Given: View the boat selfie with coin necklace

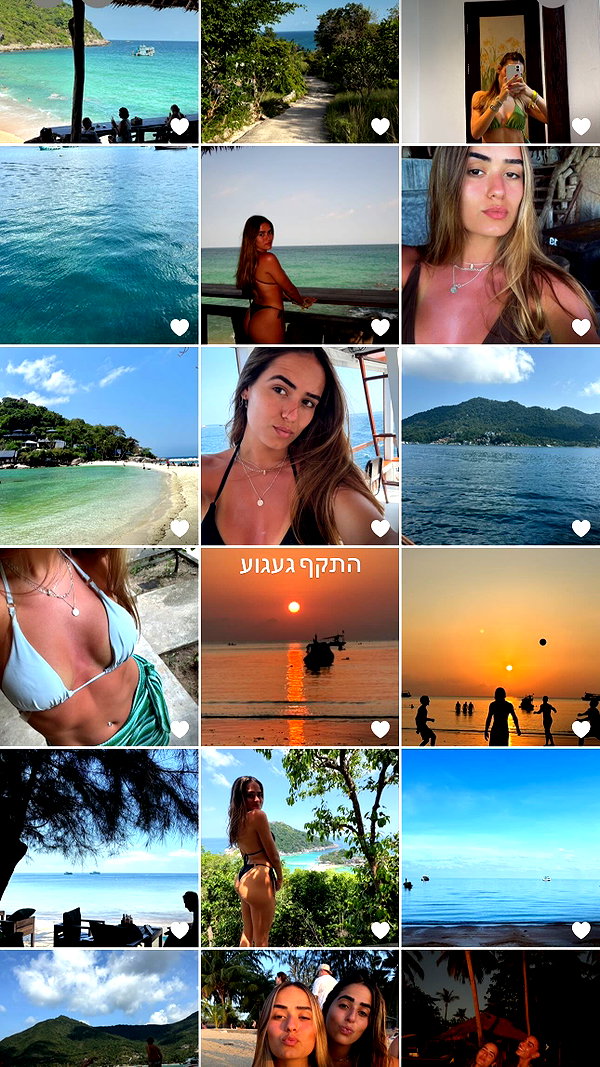Looking at the screenshot, I should 299,446.
